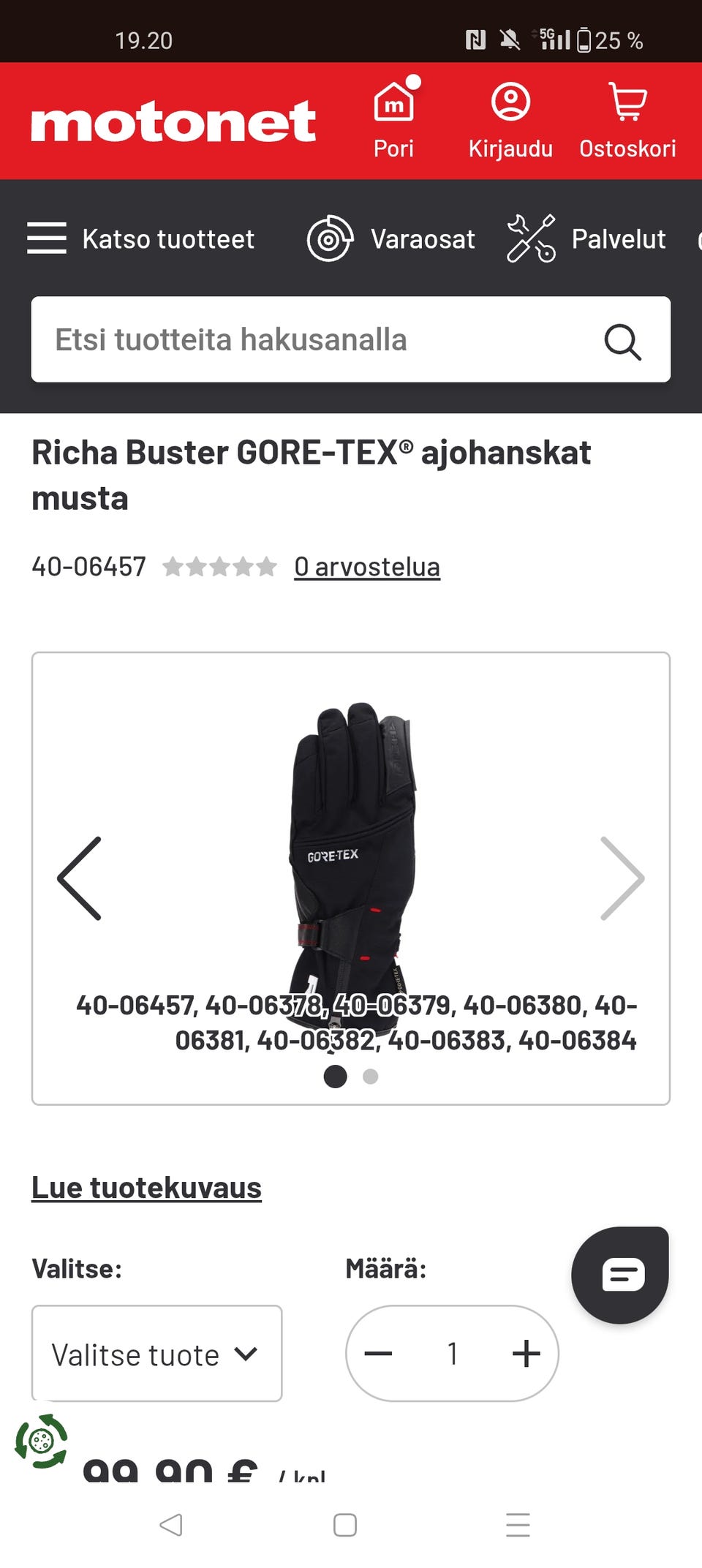Increase quantity with plus button

click(x=526, y=1354)
